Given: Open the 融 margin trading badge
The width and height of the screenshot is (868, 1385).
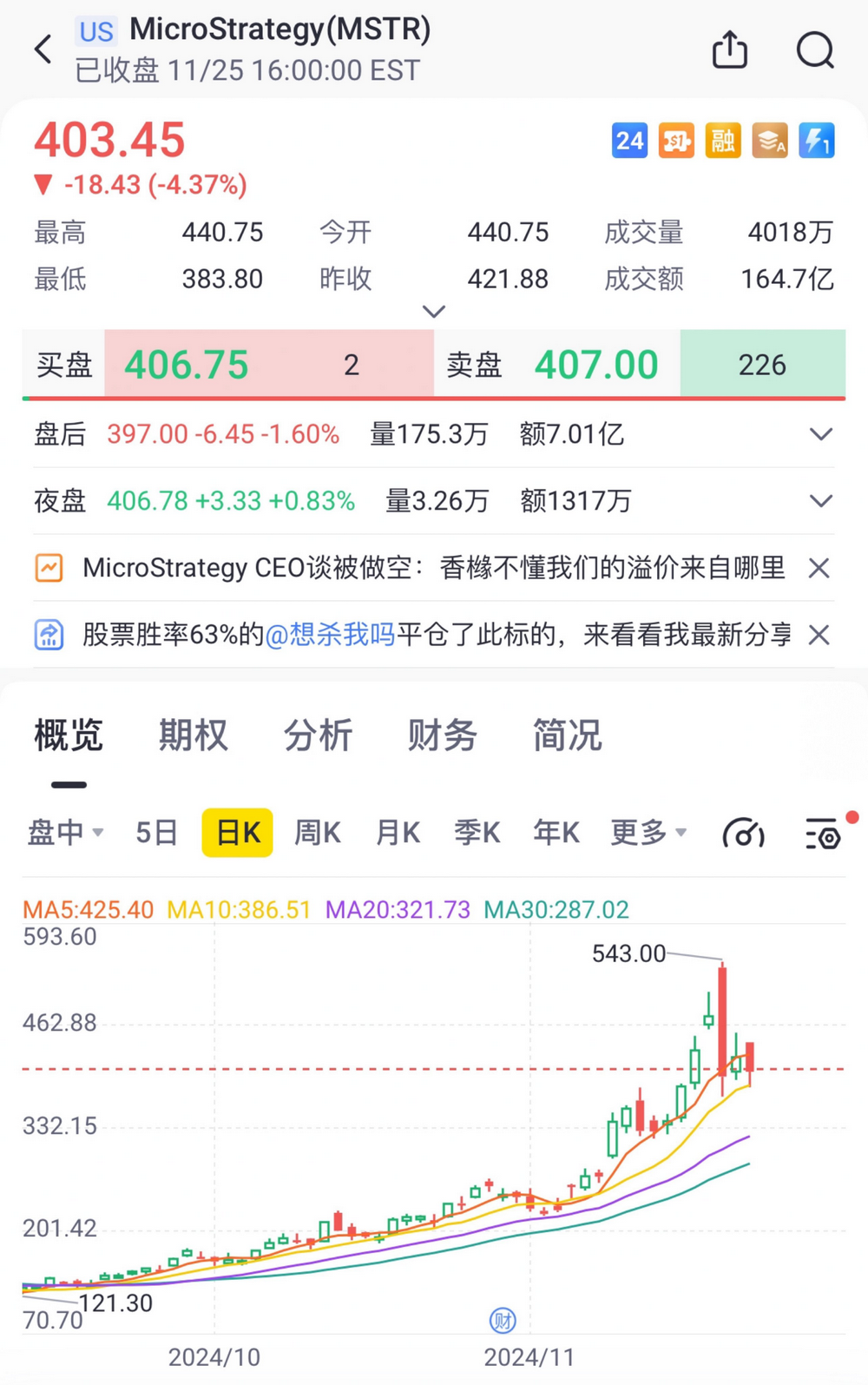Looking at the screenshot, I should (723, 140).
